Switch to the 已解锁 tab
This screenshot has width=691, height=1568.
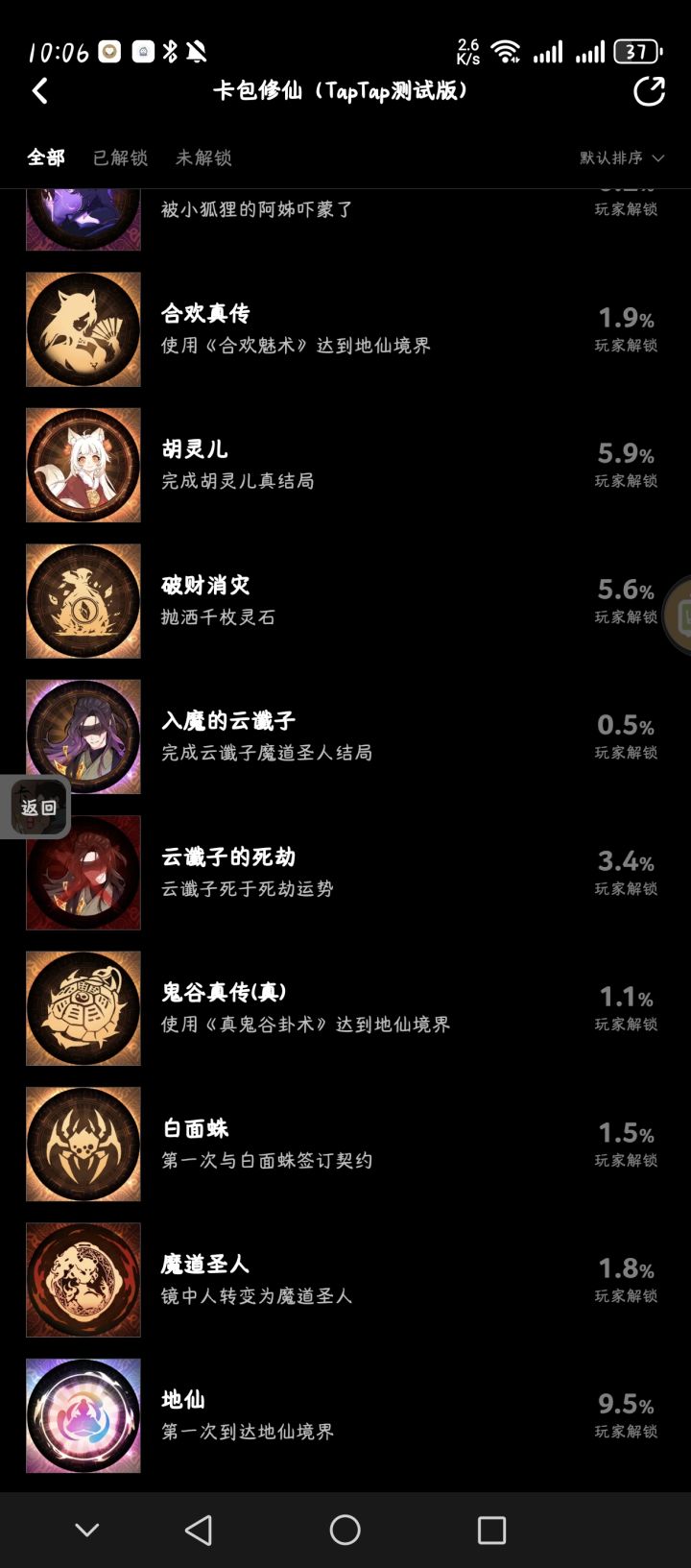pyautogui.click(x=119, y=157)
